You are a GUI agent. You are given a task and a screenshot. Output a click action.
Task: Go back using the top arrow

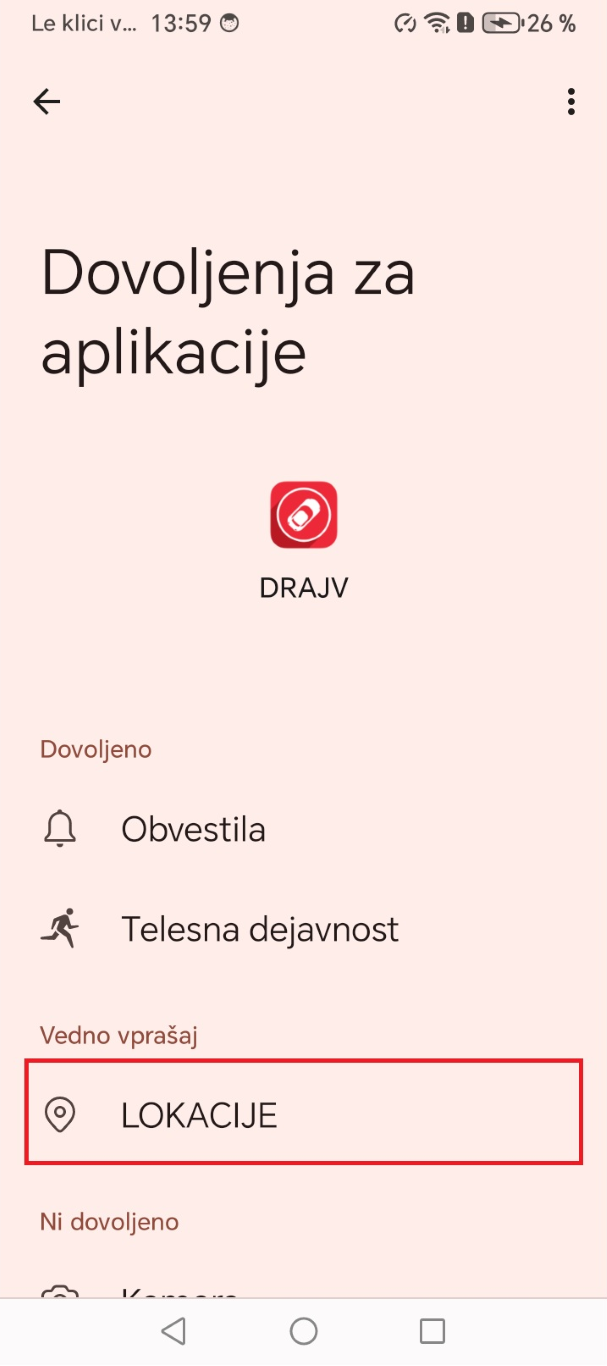tap(47, 101)
